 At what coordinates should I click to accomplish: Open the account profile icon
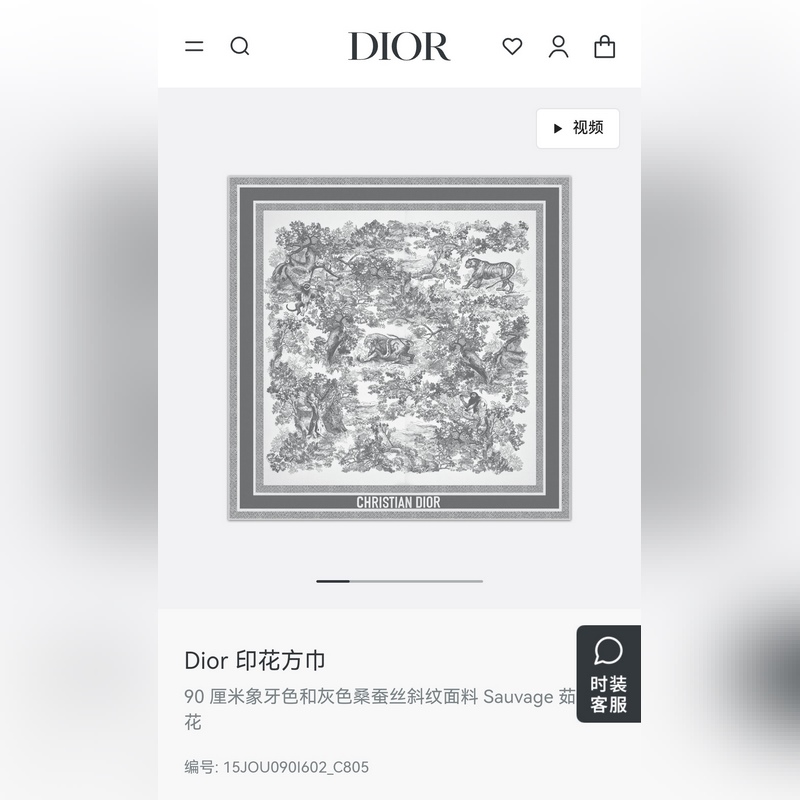558,46
